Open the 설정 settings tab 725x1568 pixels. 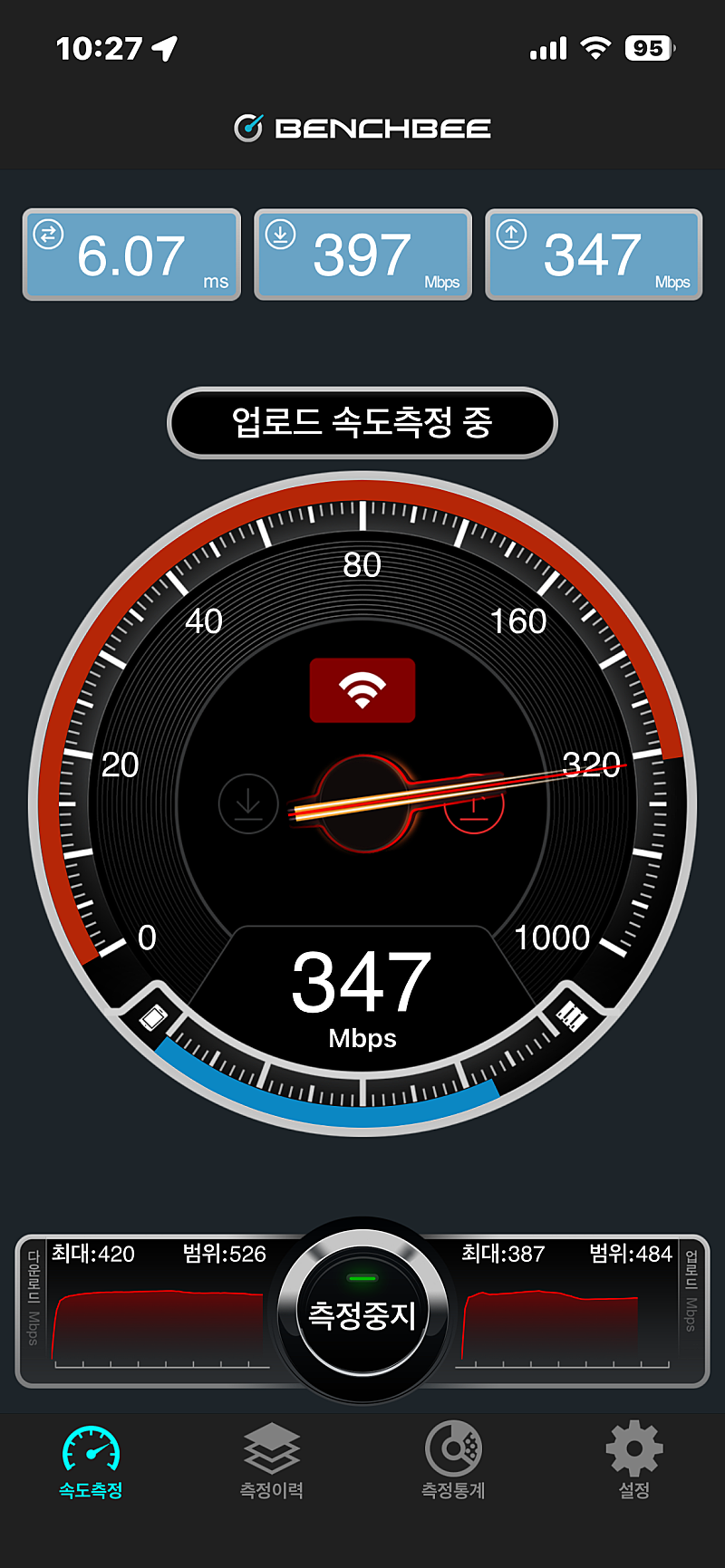(x=634, y=1462)
